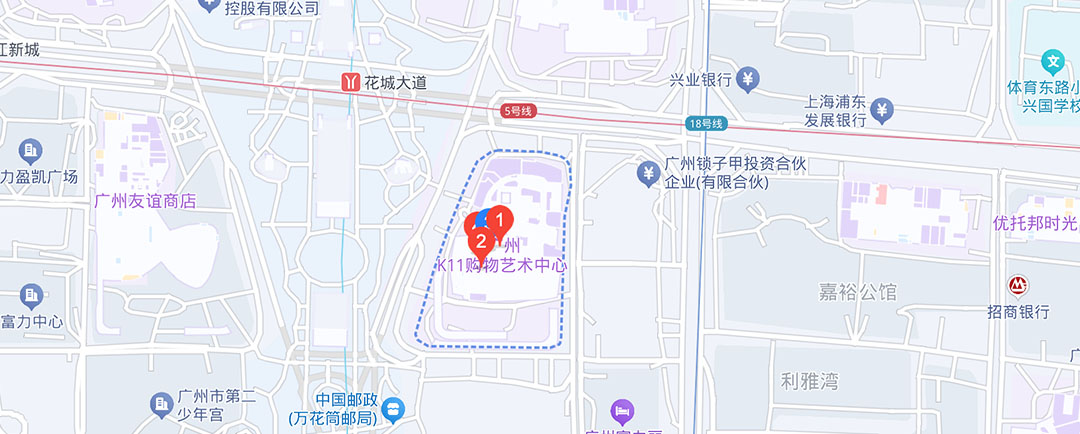Open the 广州友谊商店 place label

pyautogui.click(x=145, y=200)
